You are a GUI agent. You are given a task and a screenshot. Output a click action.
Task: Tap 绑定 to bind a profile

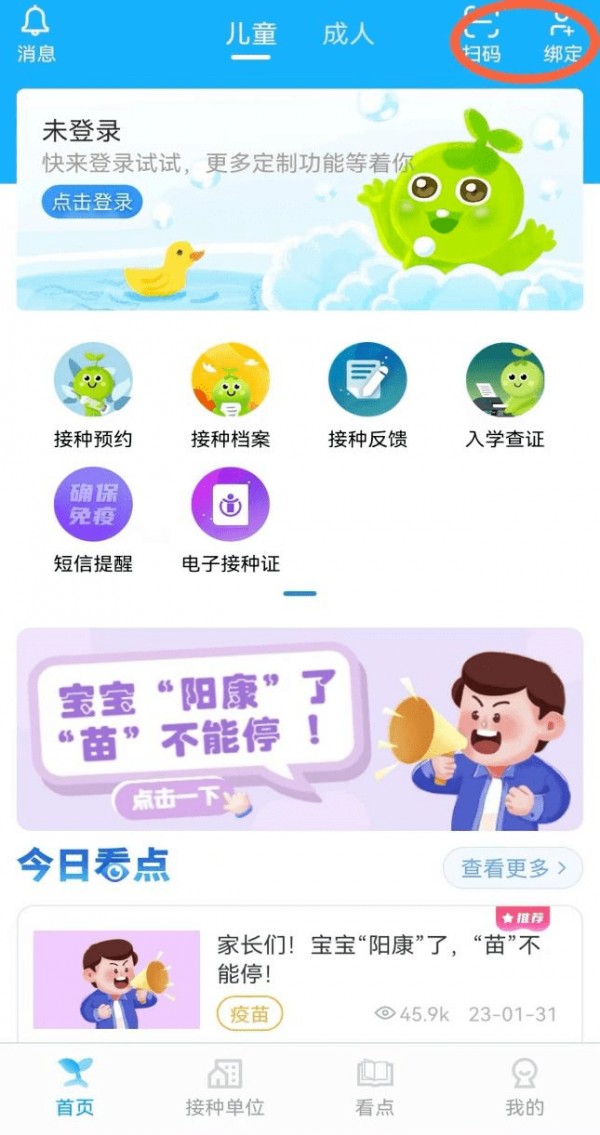(x=562, y=35)
